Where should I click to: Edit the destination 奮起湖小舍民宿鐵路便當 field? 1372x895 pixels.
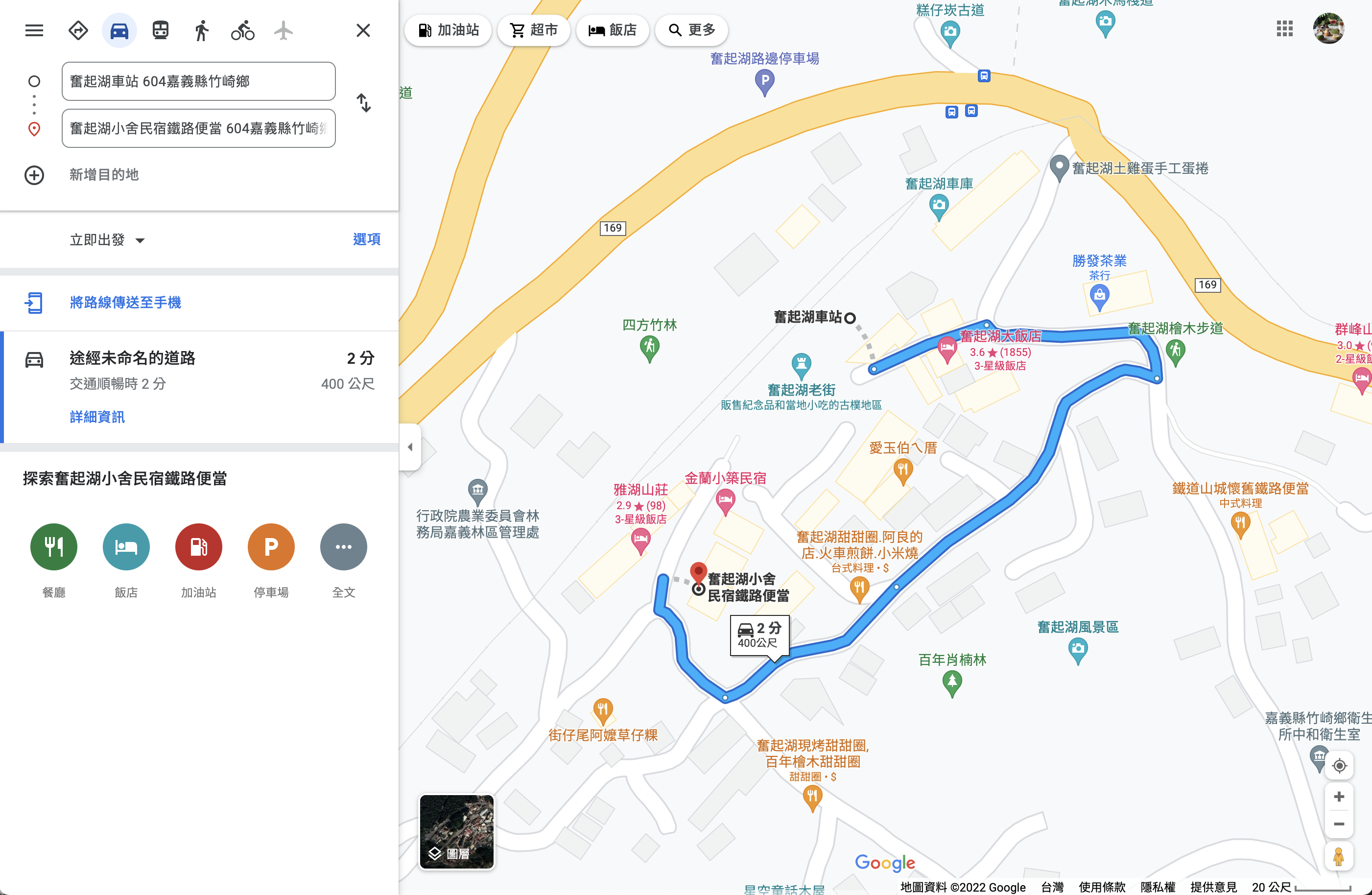tap(198, 128)
